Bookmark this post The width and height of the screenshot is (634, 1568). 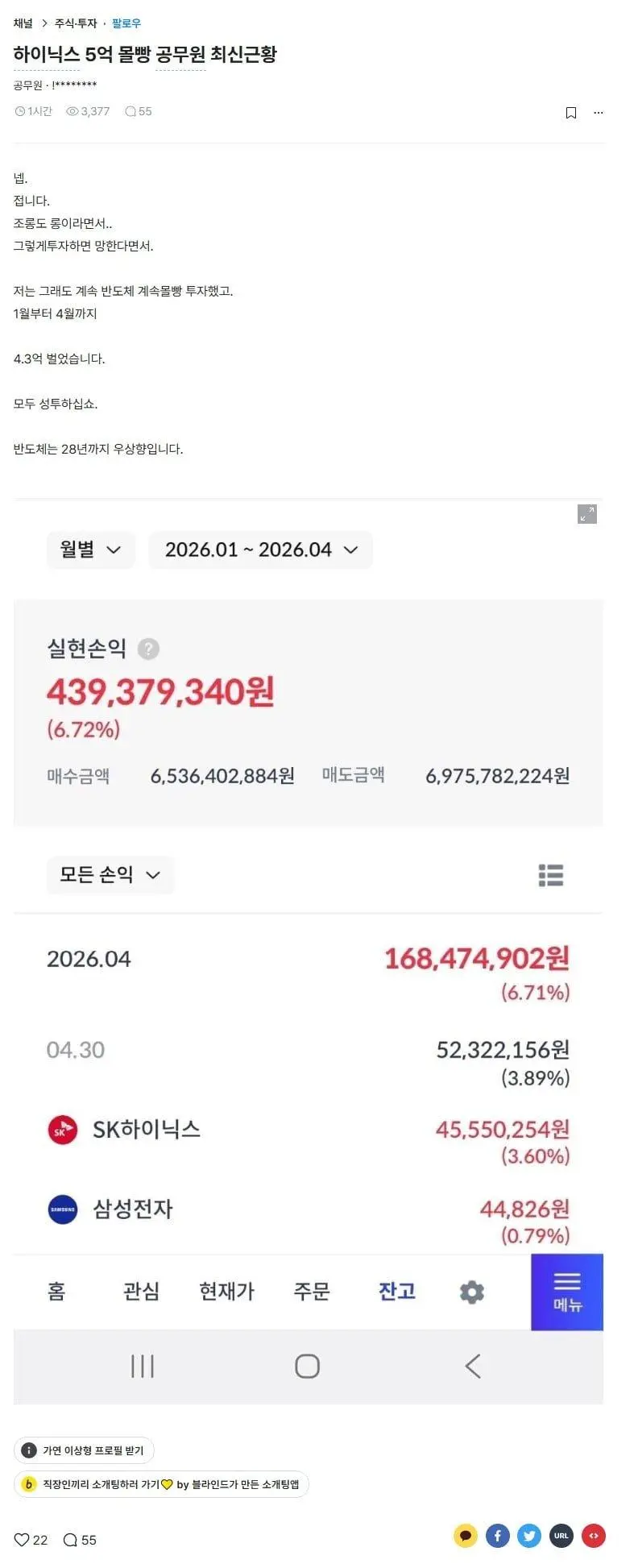point(572,113)
